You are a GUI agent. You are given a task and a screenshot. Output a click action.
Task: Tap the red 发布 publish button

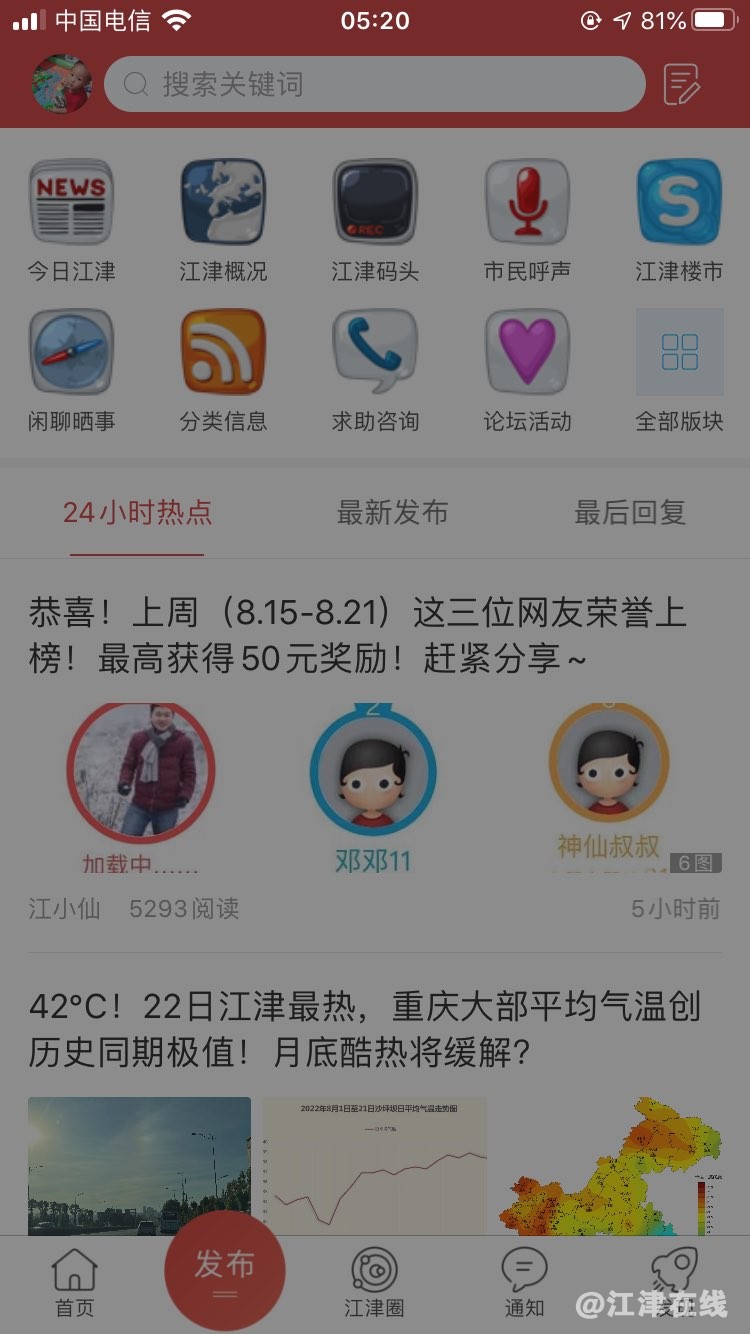[225, 1271]
